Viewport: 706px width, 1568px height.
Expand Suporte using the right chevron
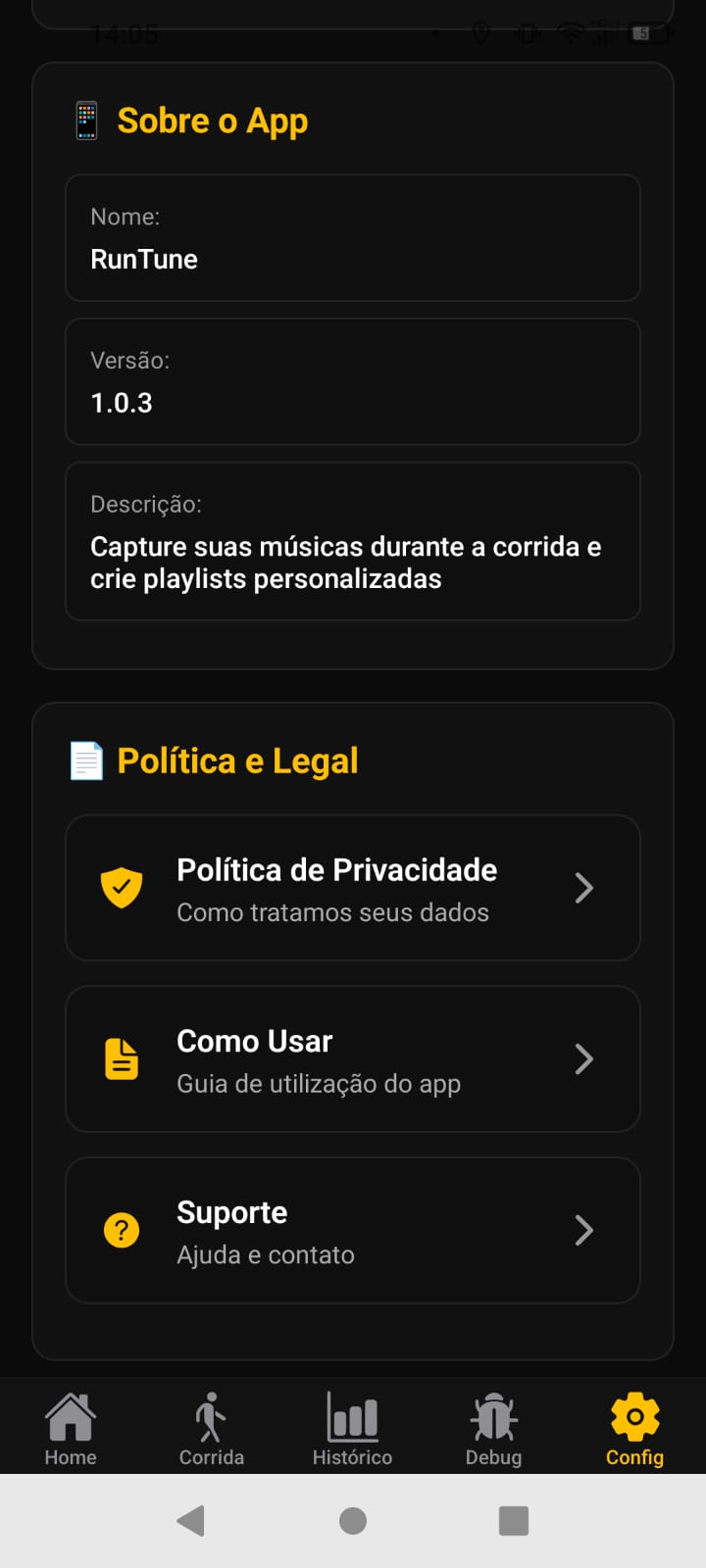coord(583,1230)
